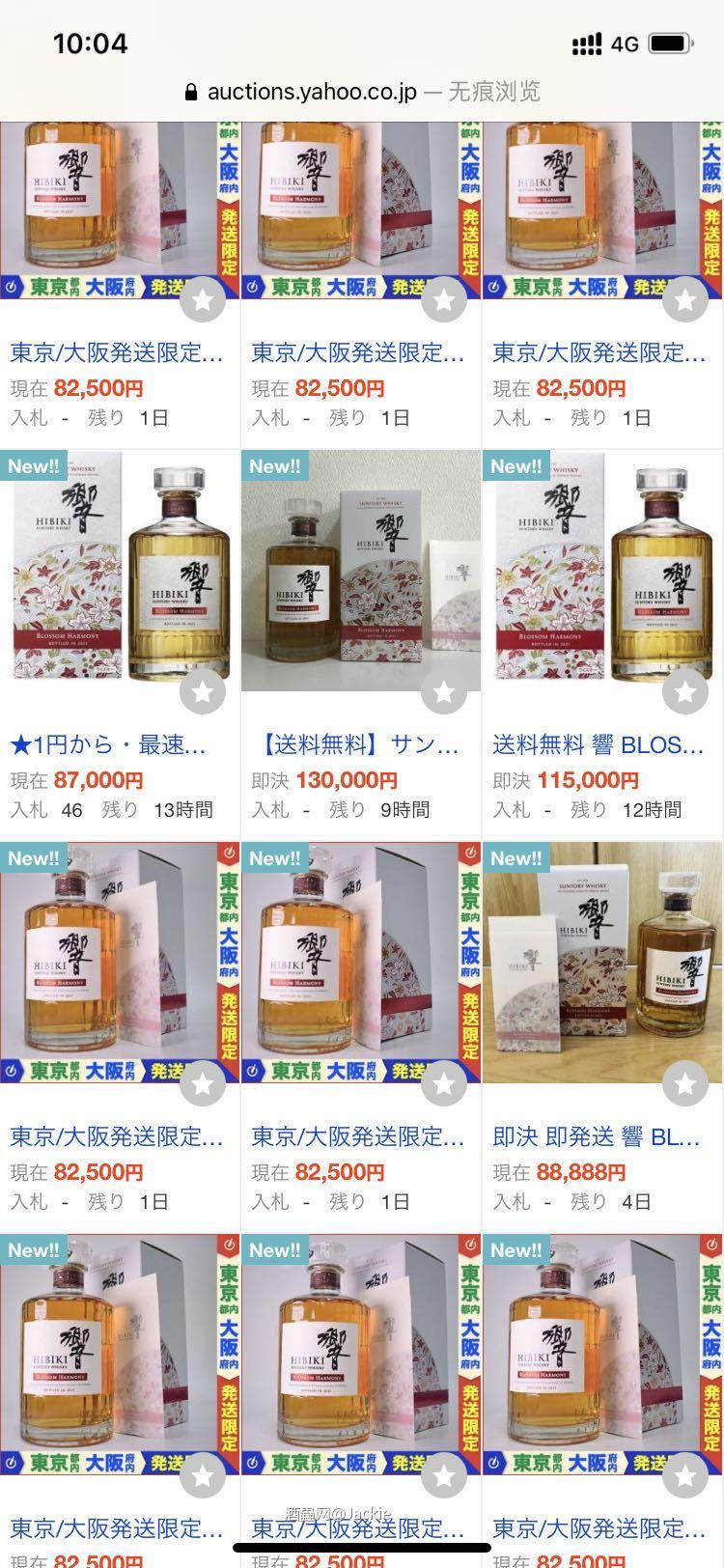Image resolution: width=724 pixels, height=1568 pixels.
Task: Tap the star icon on the 88,888円 listing
Action: pyautogui.click(x=685, y=1084)
